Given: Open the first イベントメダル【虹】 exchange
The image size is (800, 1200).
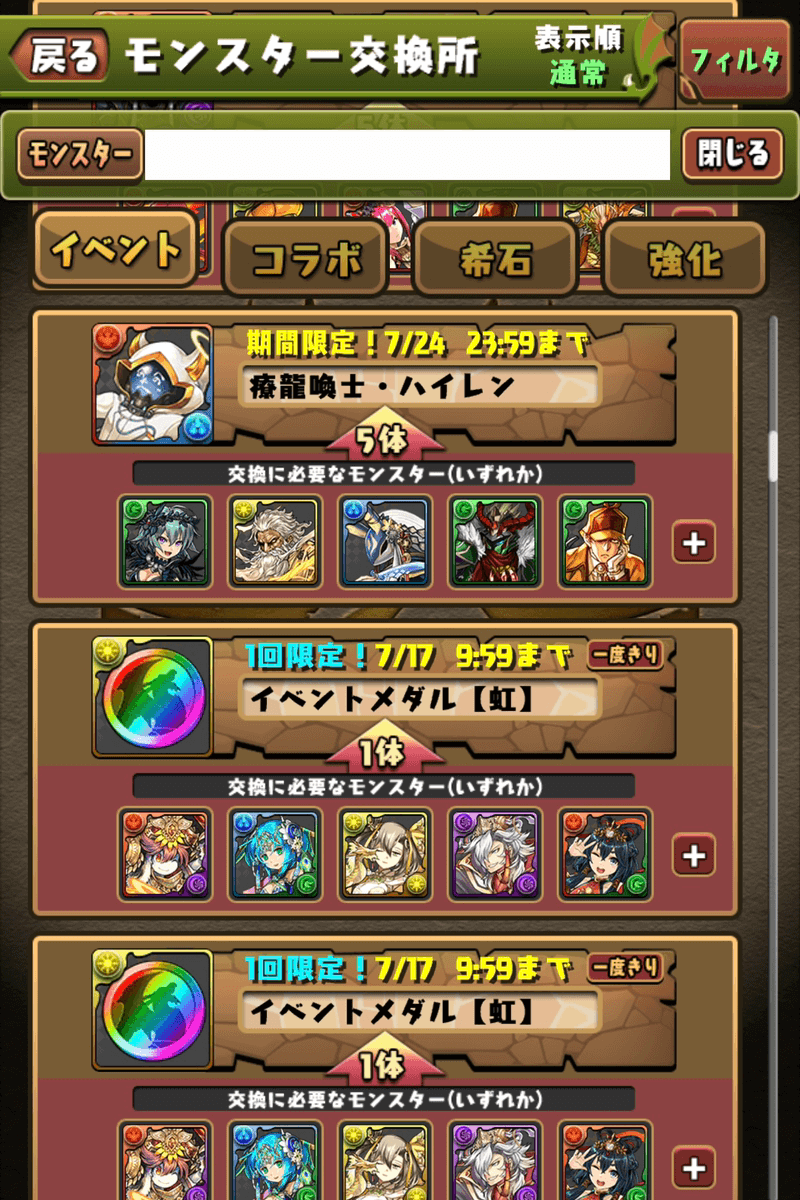Looking at the screenshot, I should 420,697.
